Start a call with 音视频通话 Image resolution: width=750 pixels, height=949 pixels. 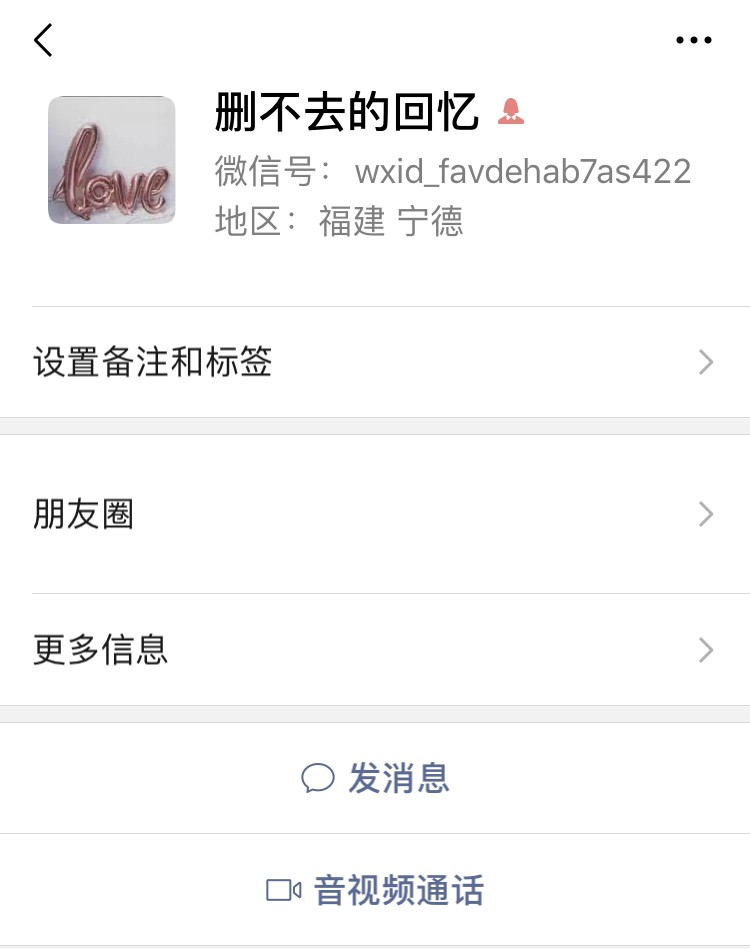pyautogui.click(x=376, y=890)
